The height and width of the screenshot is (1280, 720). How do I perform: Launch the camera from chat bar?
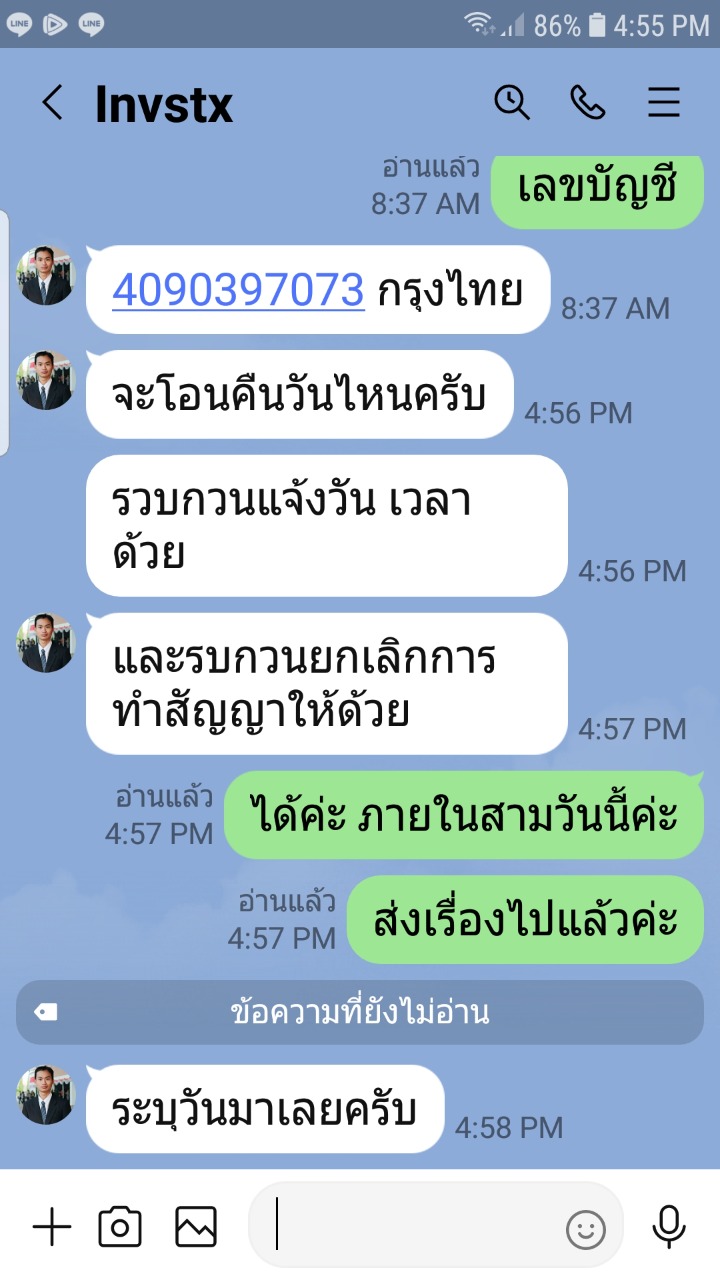(x=120, y=1227)
